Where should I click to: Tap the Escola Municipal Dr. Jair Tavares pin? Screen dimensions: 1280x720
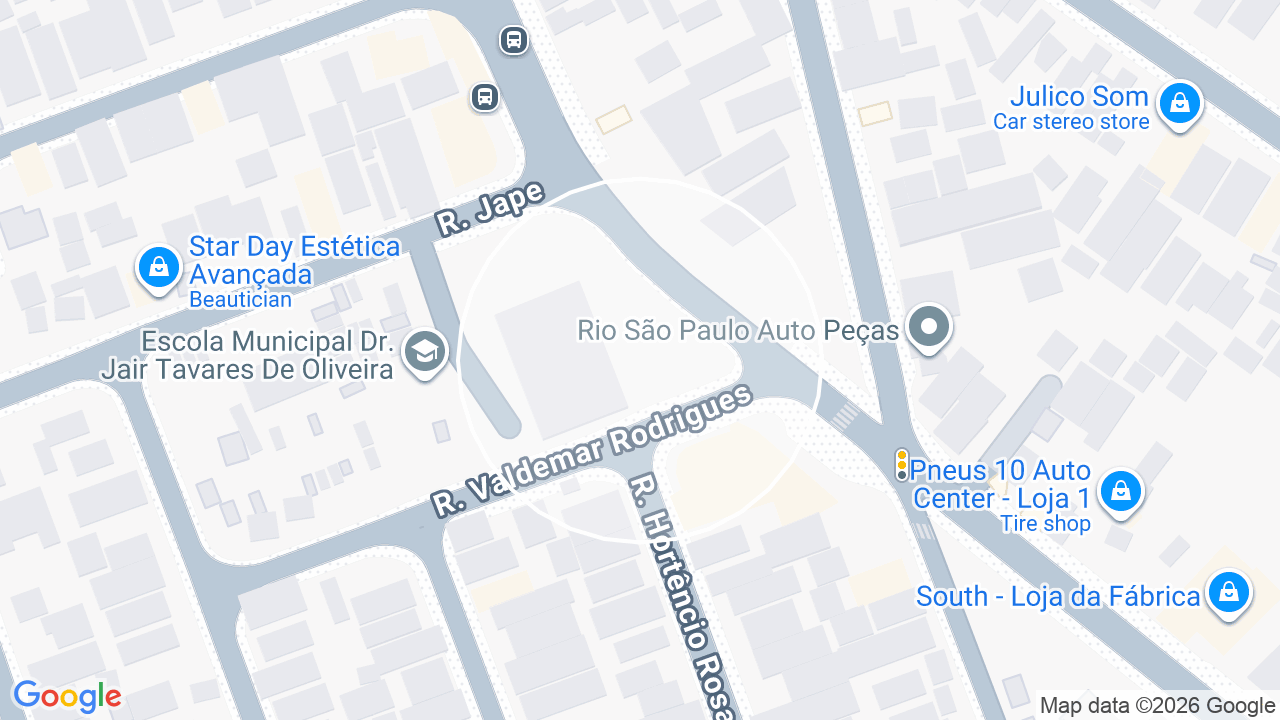(425, 353)
